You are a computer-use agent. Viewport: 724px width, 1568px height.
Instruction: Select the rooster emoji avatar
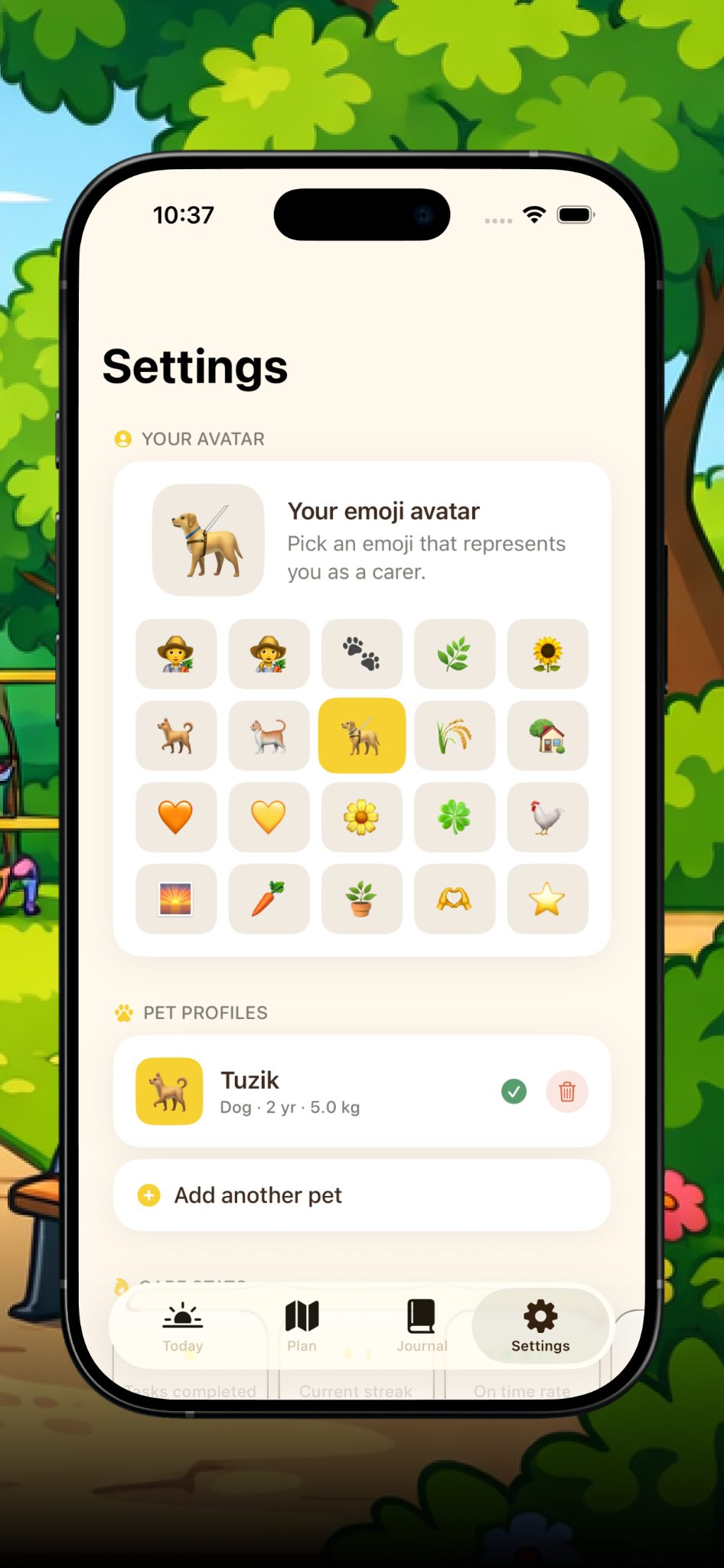(548, 818)
